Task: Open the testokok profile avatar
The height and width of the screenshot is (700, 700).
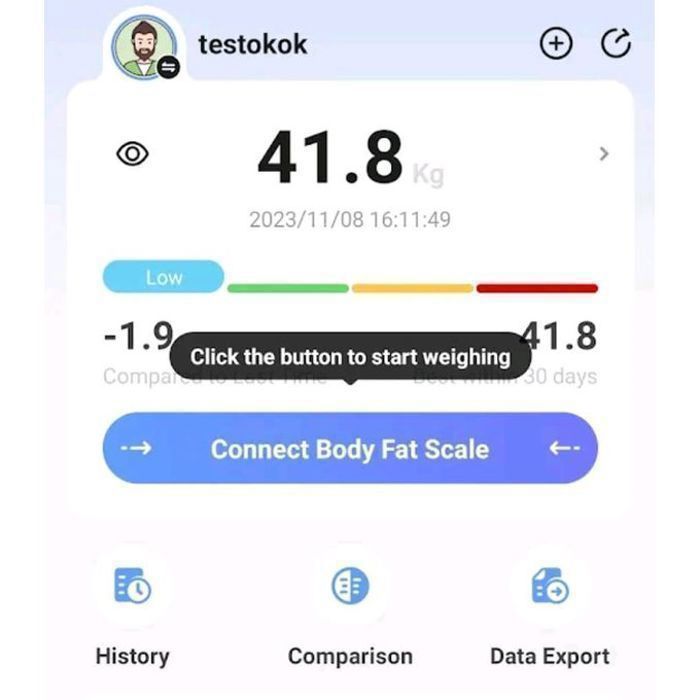Action: pos(144,47)
